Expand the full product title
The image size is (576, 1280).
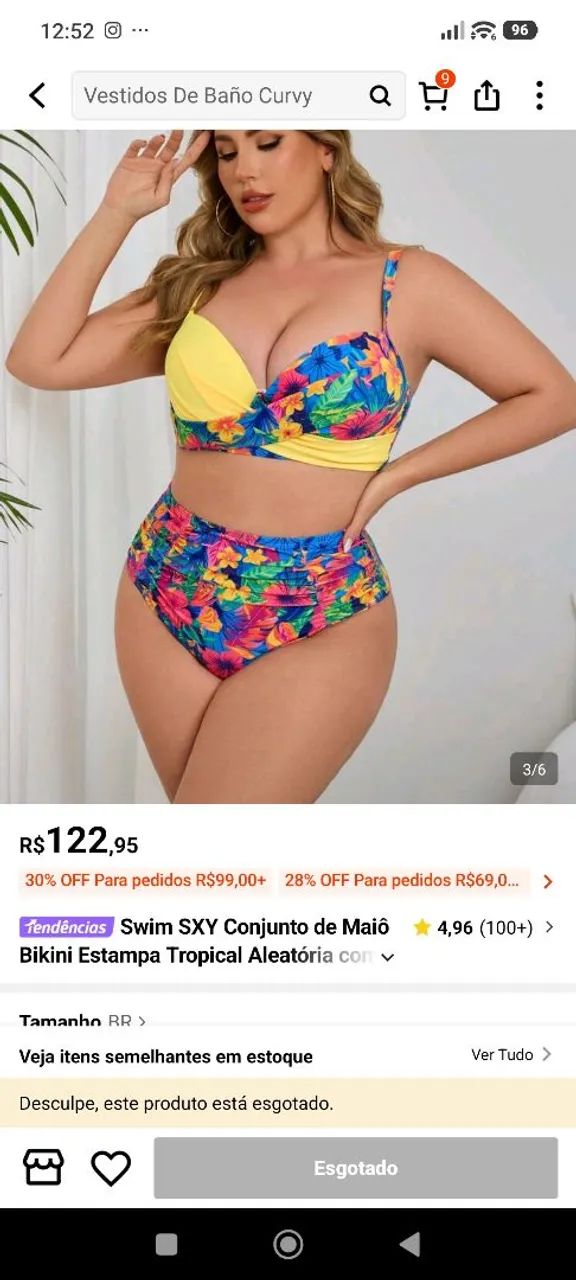388,957
